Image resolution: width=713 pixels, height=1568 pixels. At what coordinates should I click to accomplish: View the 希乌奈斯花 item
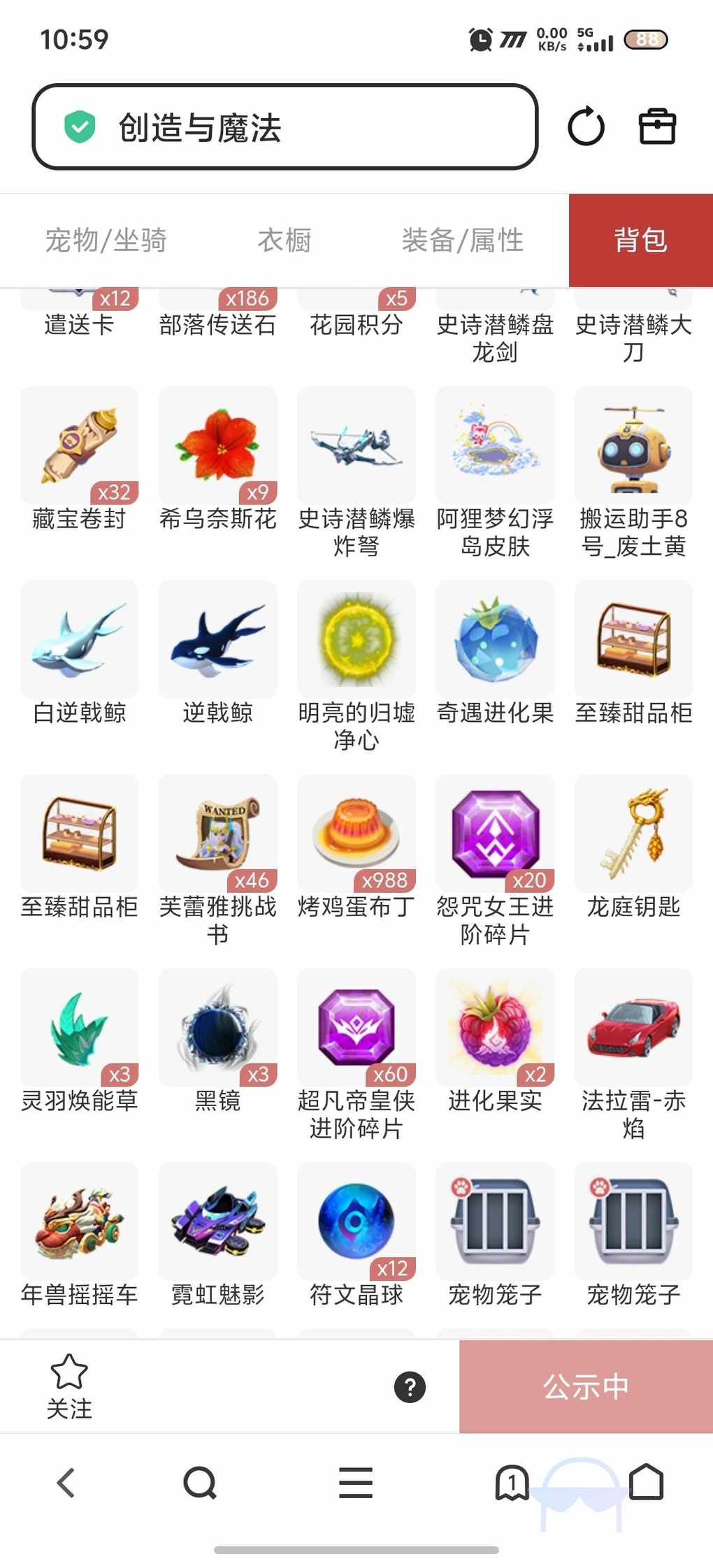[218, 446]
